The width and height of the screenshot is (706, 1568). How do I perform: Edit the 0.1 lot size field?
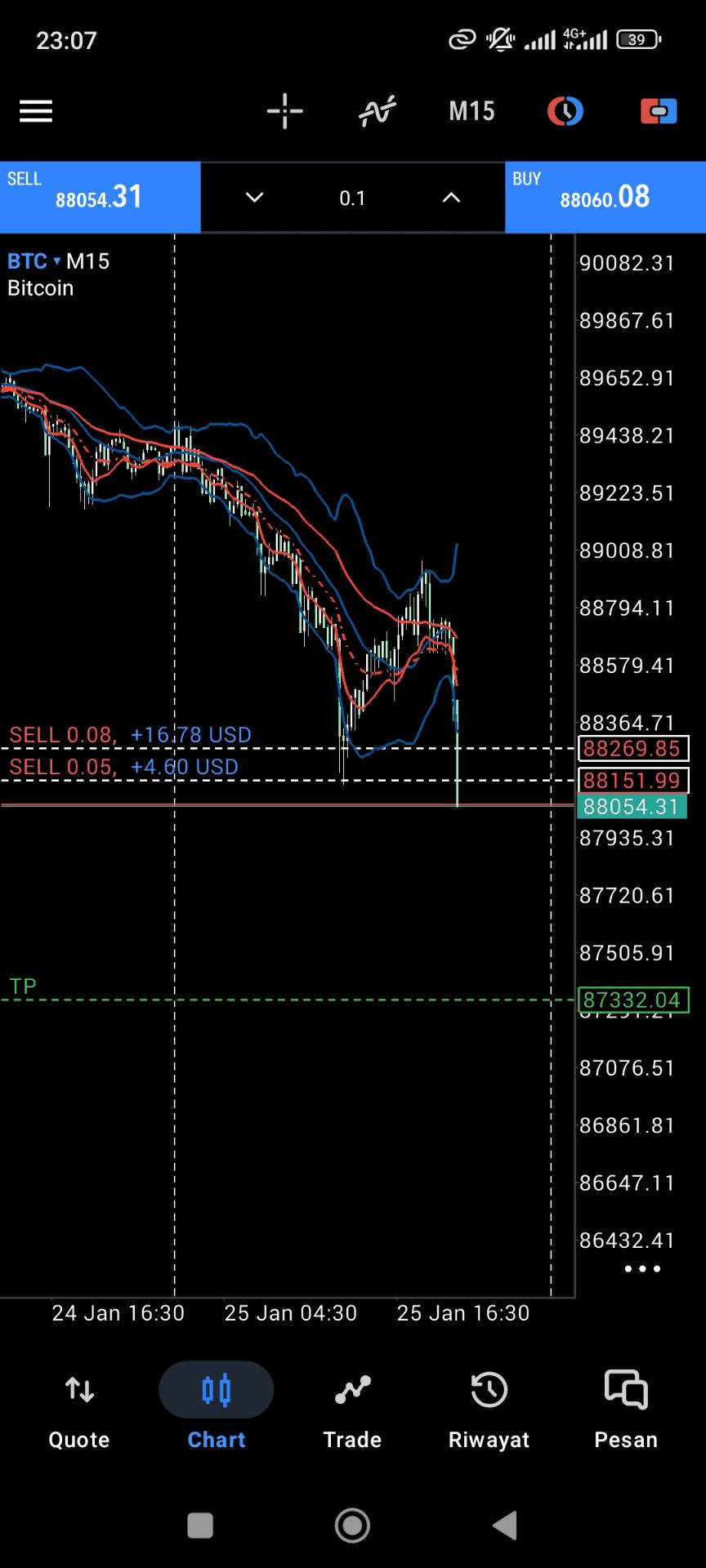(352, 198)
